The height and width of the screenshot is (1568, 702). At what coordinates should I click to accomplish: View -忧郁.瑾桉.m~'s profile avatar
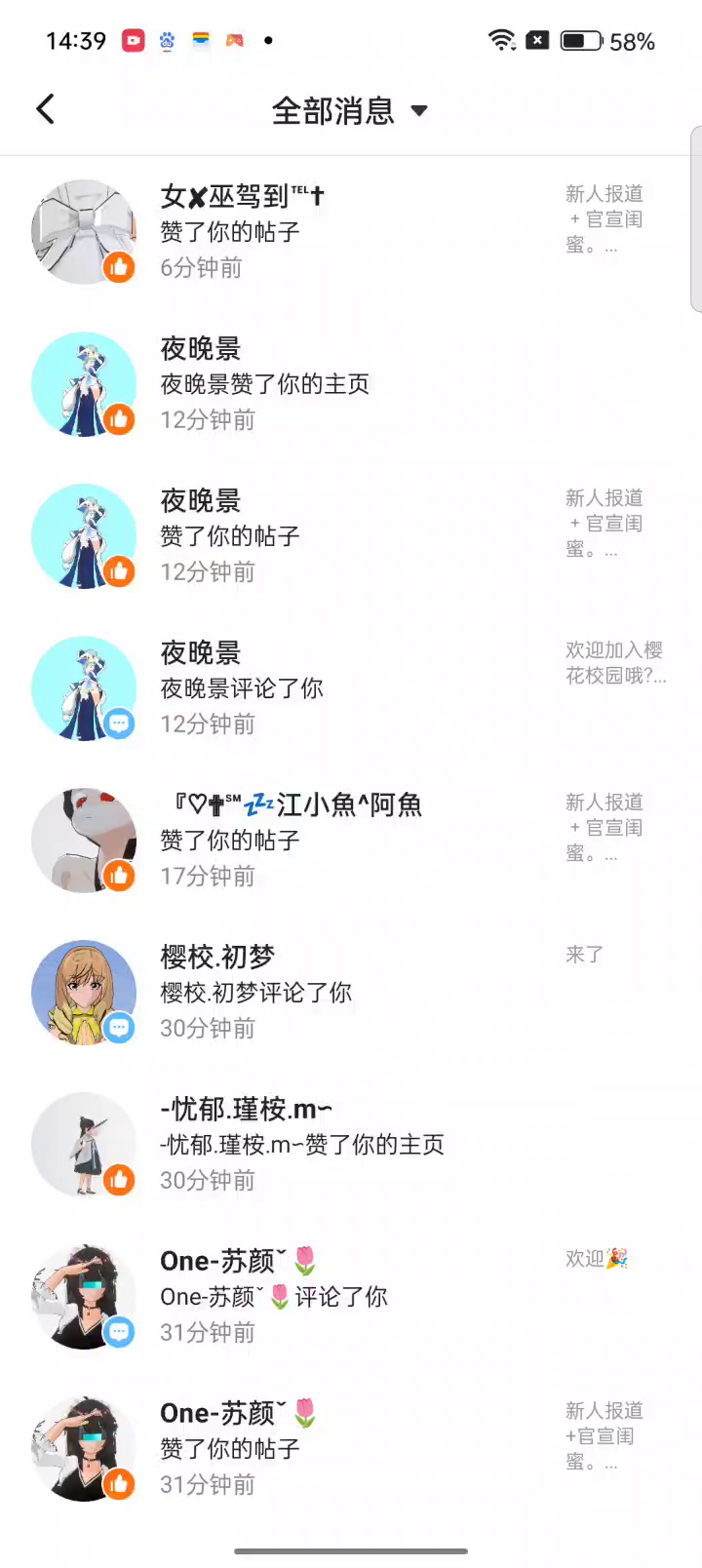(x=83, y=1145)
